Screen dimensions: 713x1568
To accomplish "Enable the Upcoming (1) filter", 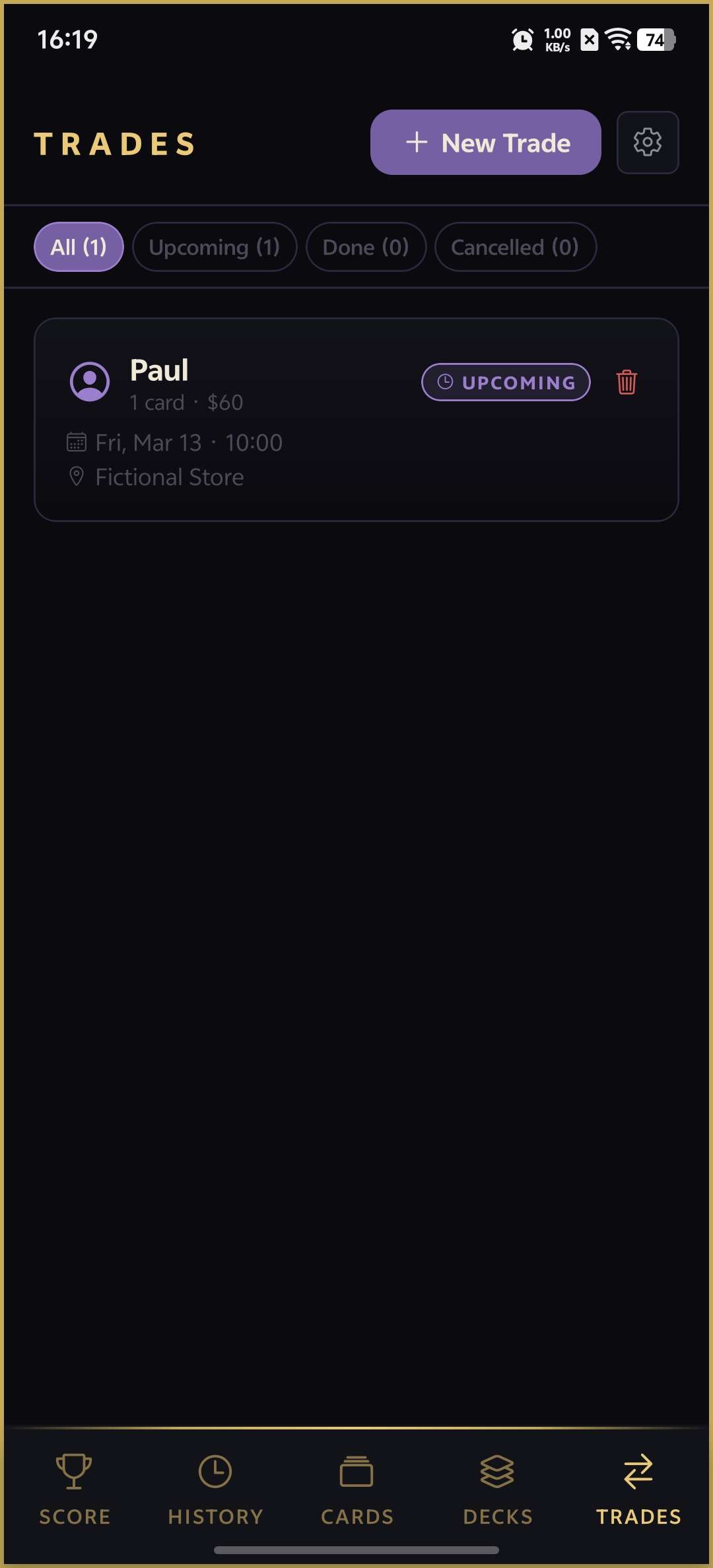I will click(215, 247).
